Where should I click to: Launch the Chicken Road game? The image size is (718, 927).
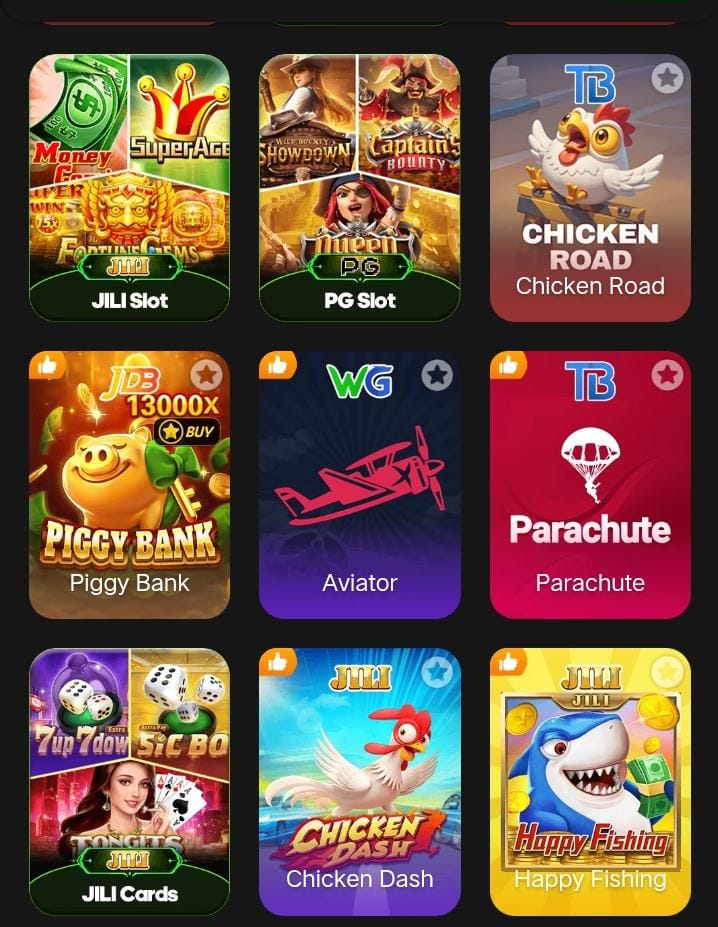tap(590, 200)
